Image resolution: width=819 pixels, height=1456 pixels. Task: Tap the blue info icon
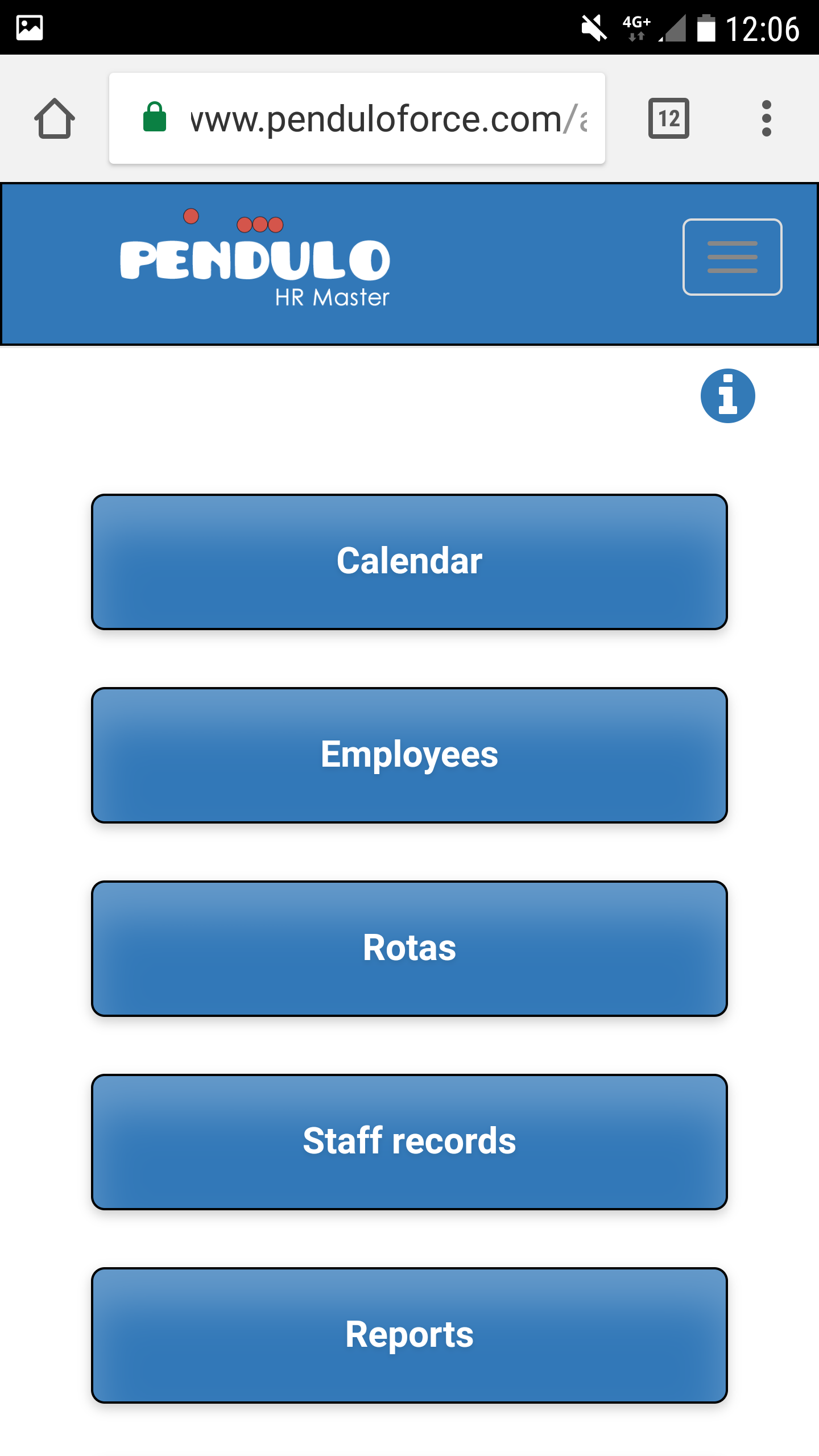727,396
